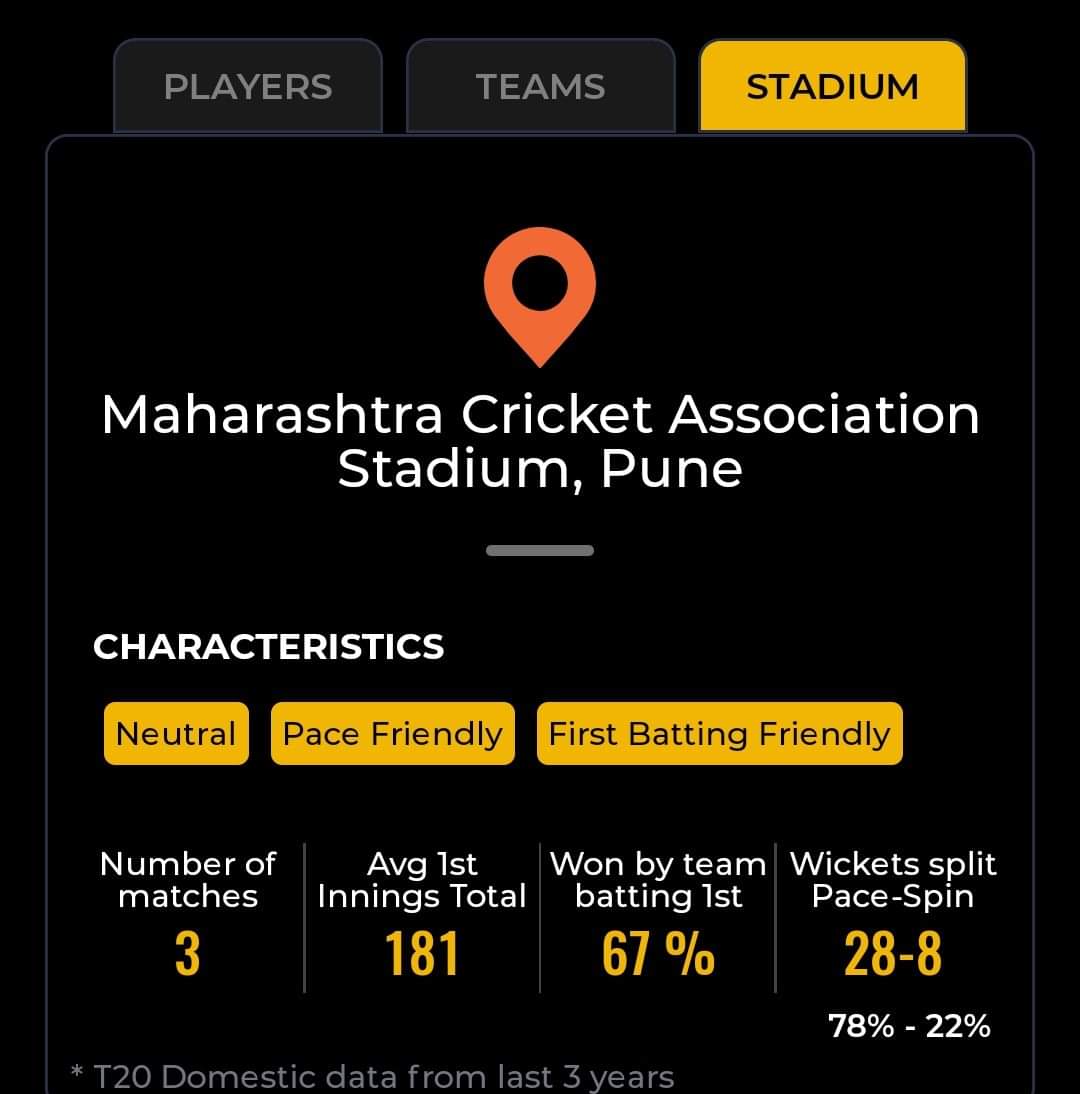
Task: Open the Teams tab
Action: tap(540, 87)
